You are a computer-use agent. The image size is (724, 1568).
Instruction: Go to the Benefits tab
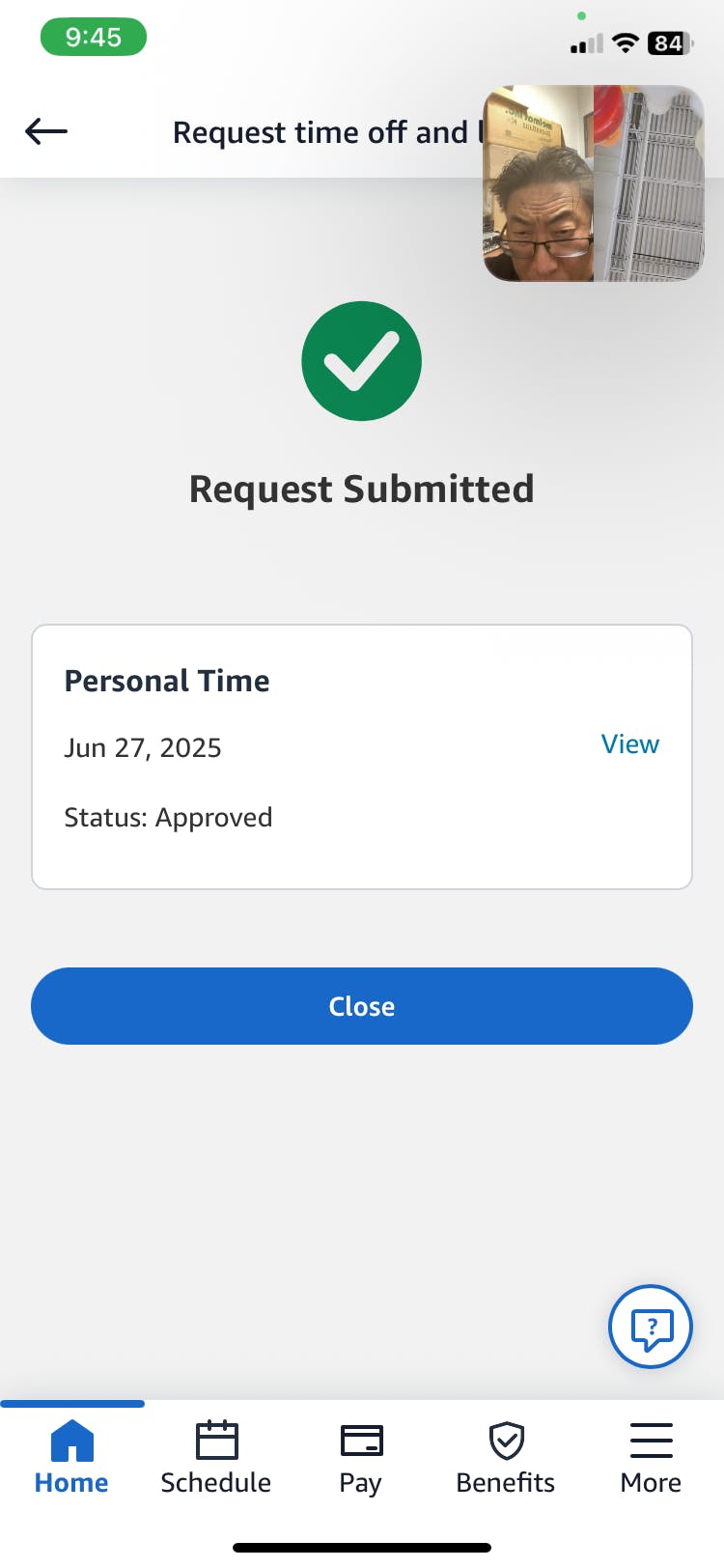coord(506,1458)
